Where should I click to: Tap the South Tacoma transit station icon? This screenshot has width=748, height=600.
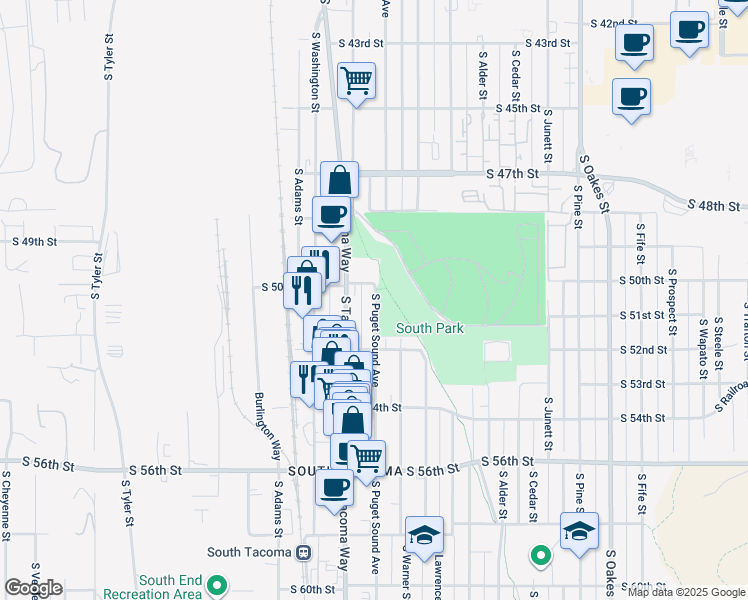tap(304, 552)
